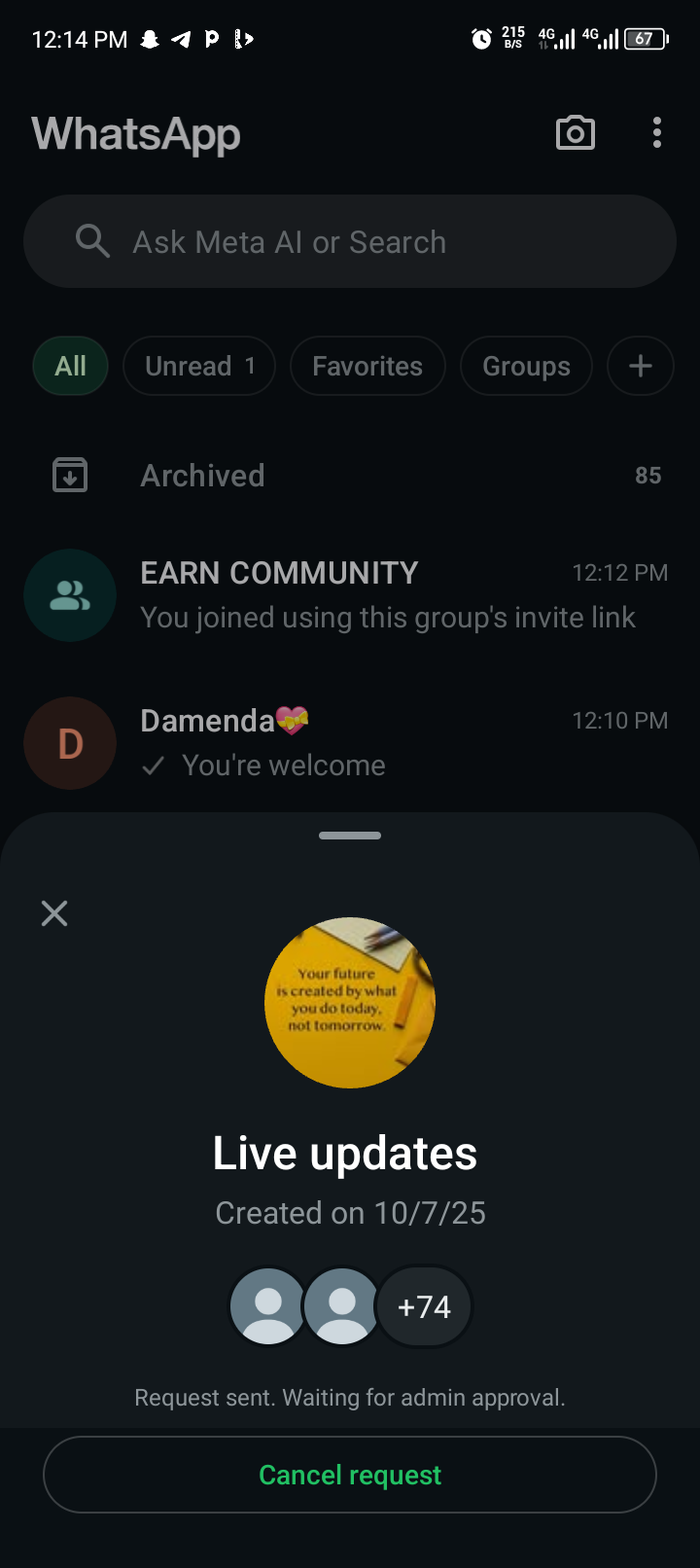Select the All chats filter

point(70,366)
